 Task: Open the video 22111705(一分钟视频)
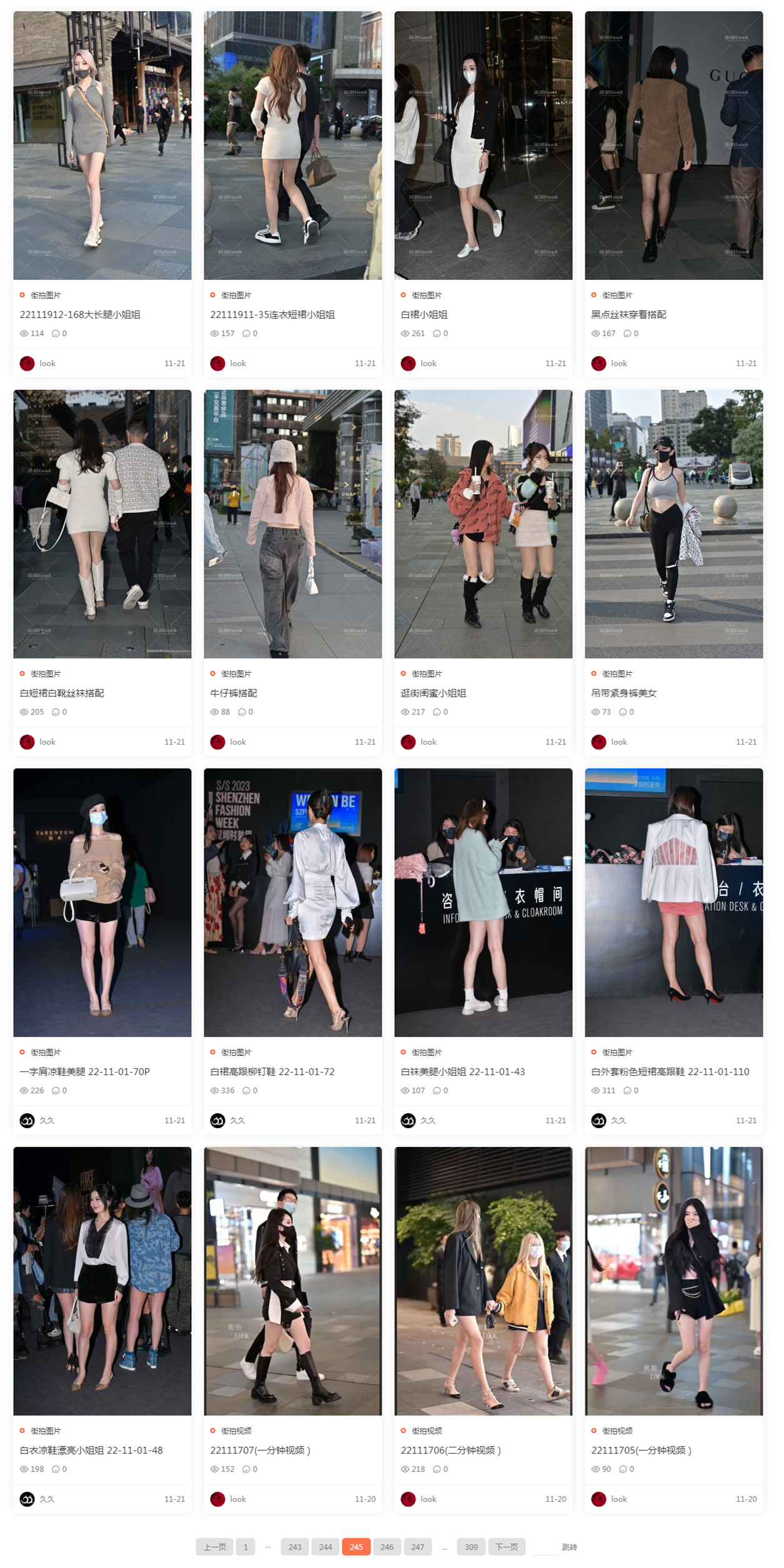[642, 1451]
